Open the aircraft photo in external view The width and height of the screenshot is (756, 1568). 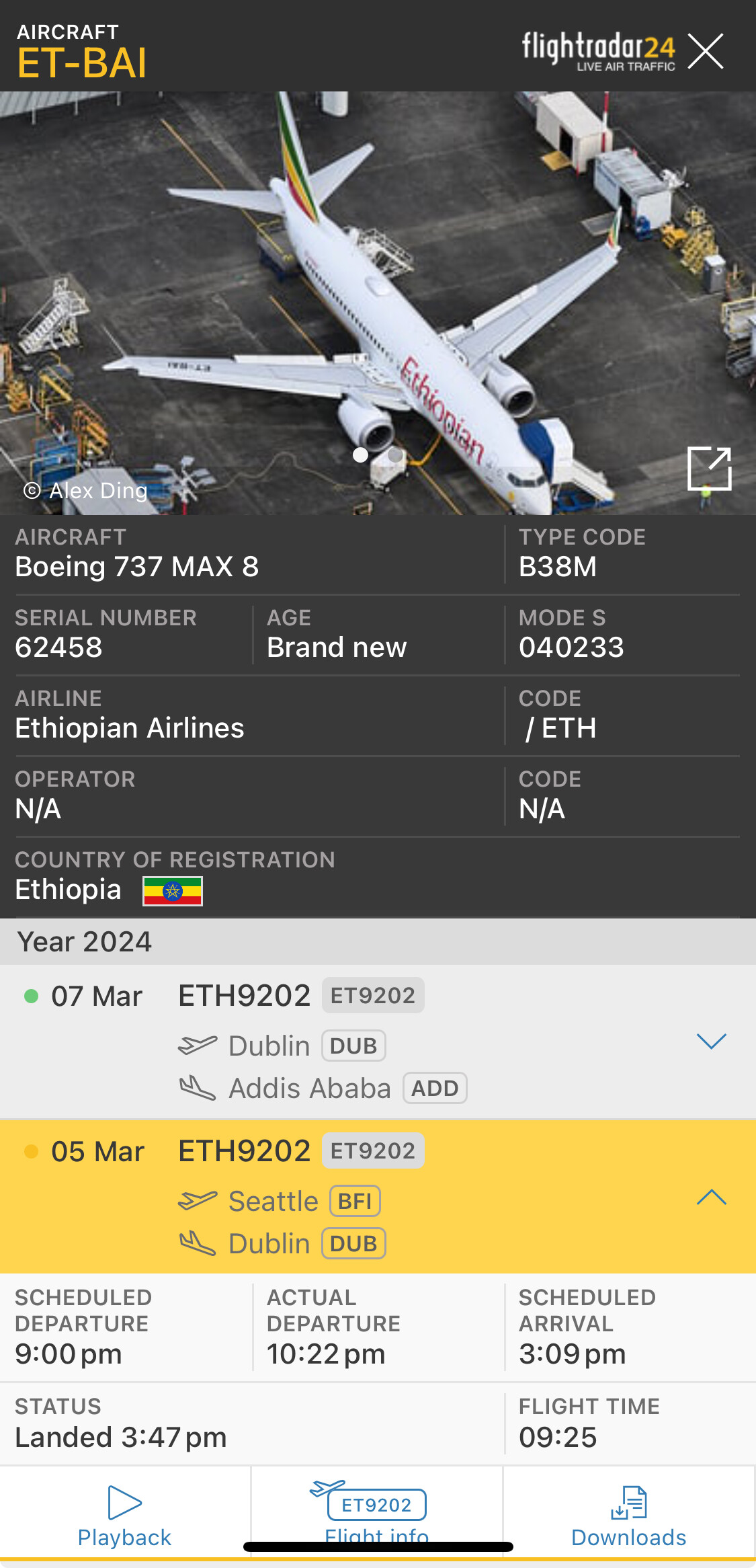coord(709,468)
